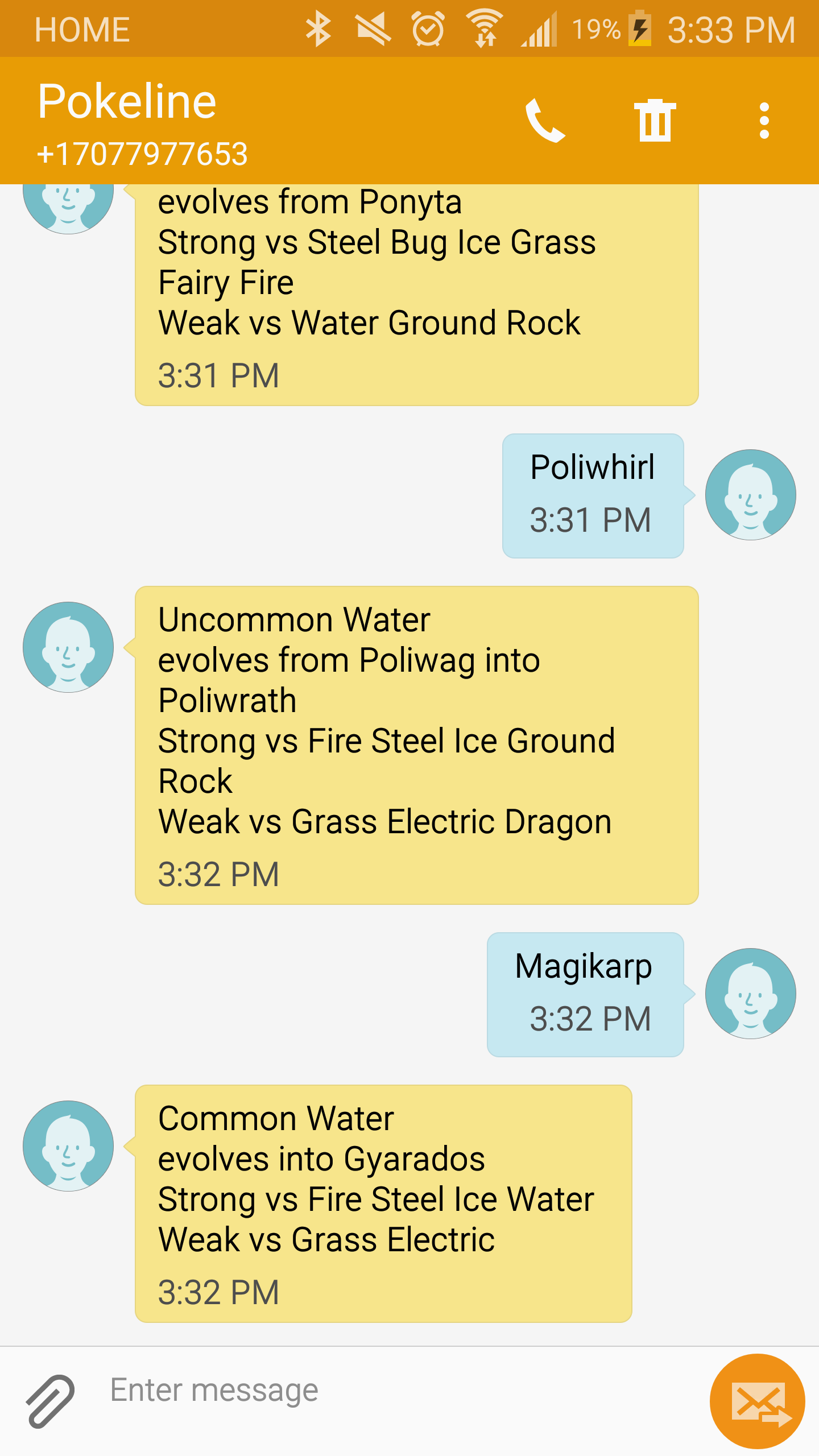The width and height of the screenshot is (819, 1456).
Task: Focus the Enter message field
Action: coord(398,1391)
